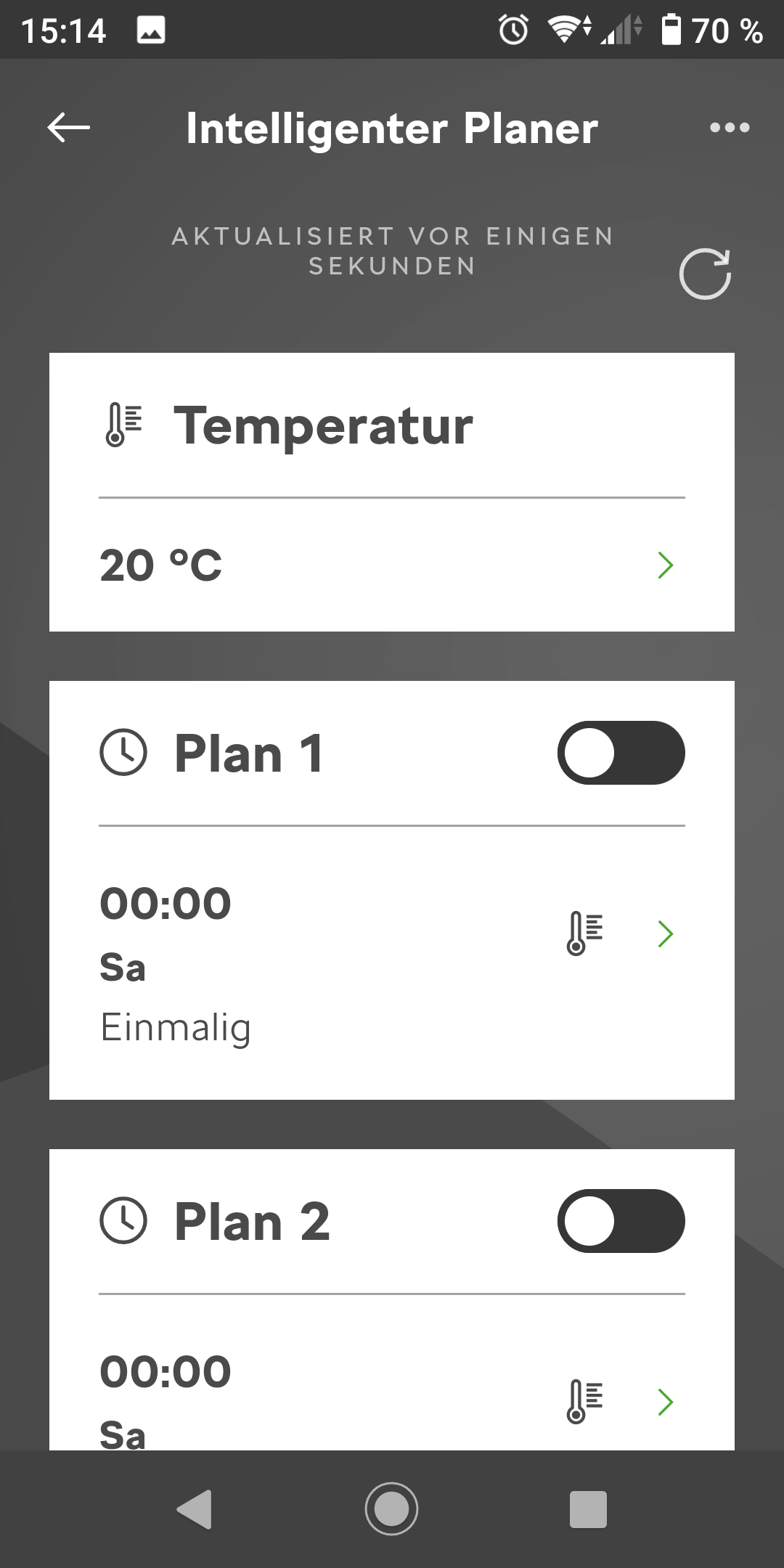Enable the Plan 2 schedule toggle

point(621,1222)
